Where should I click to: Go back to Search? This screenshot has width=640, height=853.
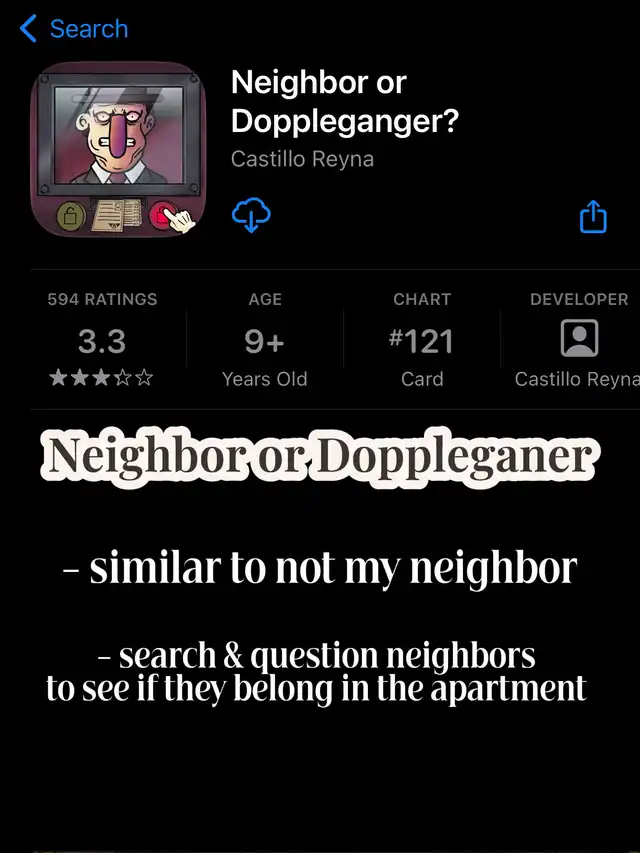click(x=74, y=29)
